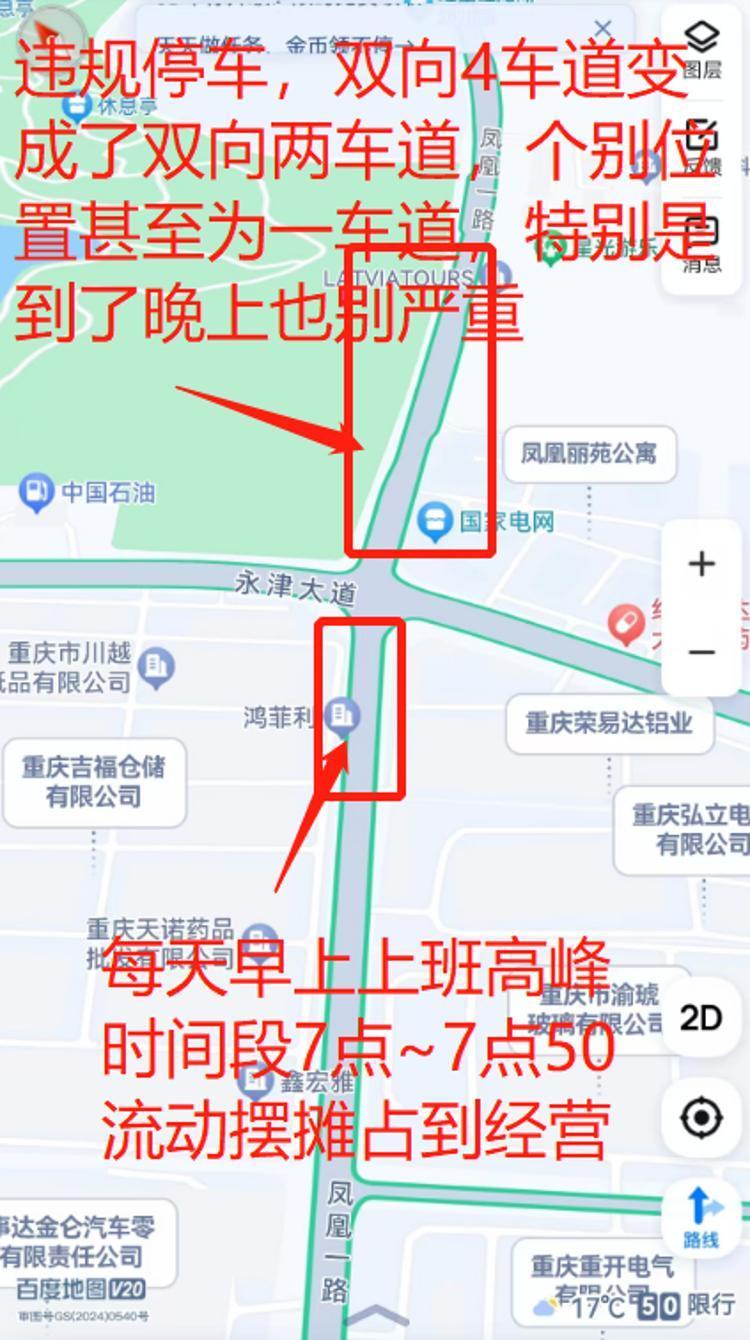750x1340 pixels.
Task: Expand the bottom panel handle
Action: point(375,1317)
